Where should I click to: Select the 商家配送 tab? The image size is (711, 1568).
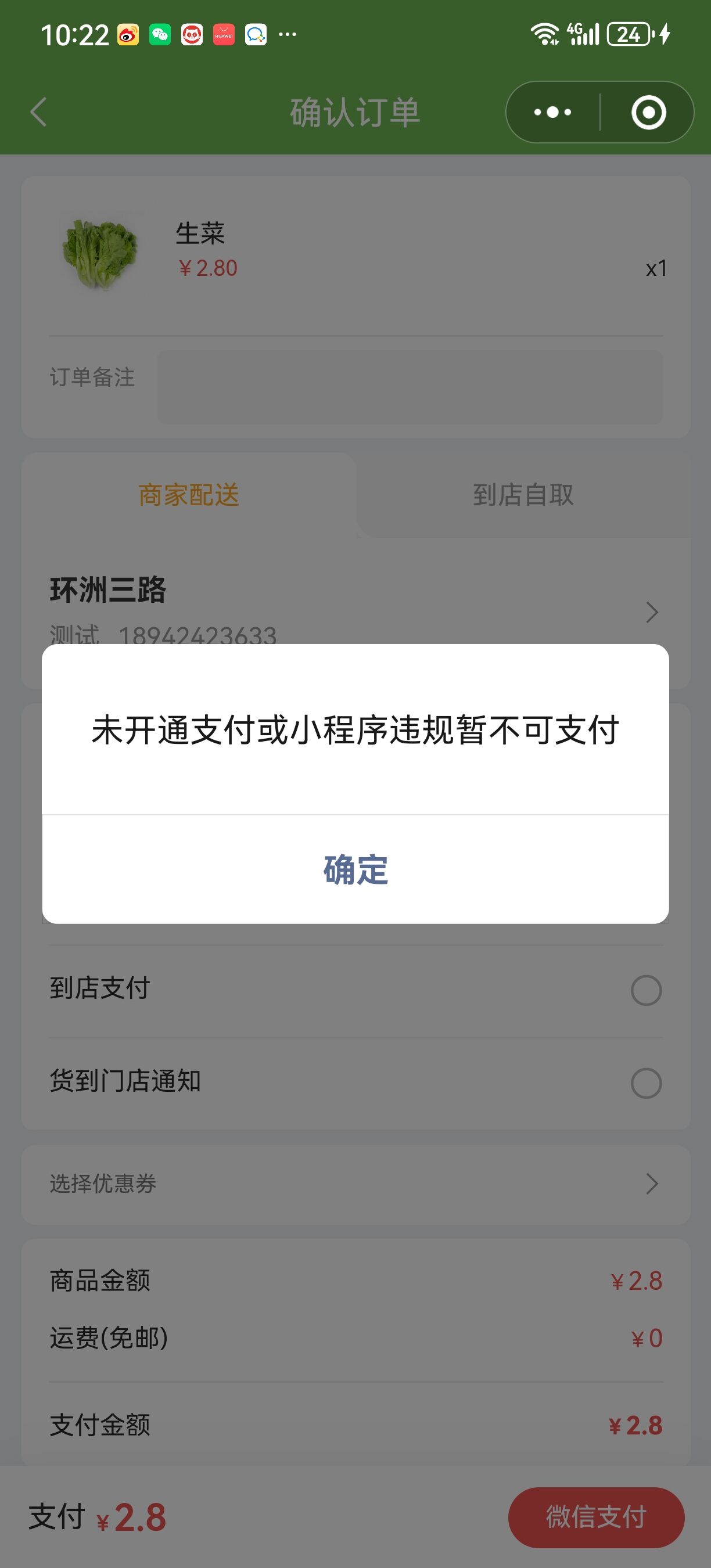[189, 495]
